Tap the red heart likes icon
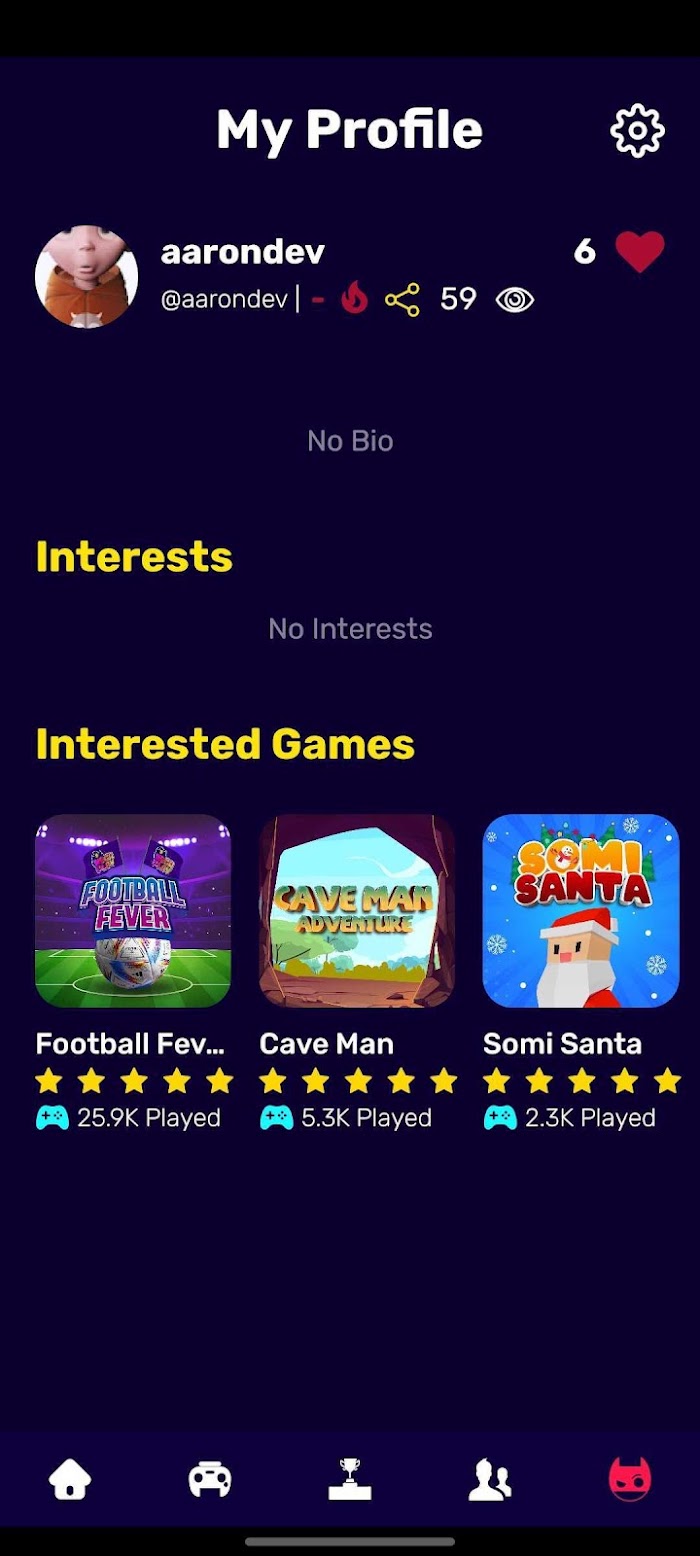 pos(639,252)
